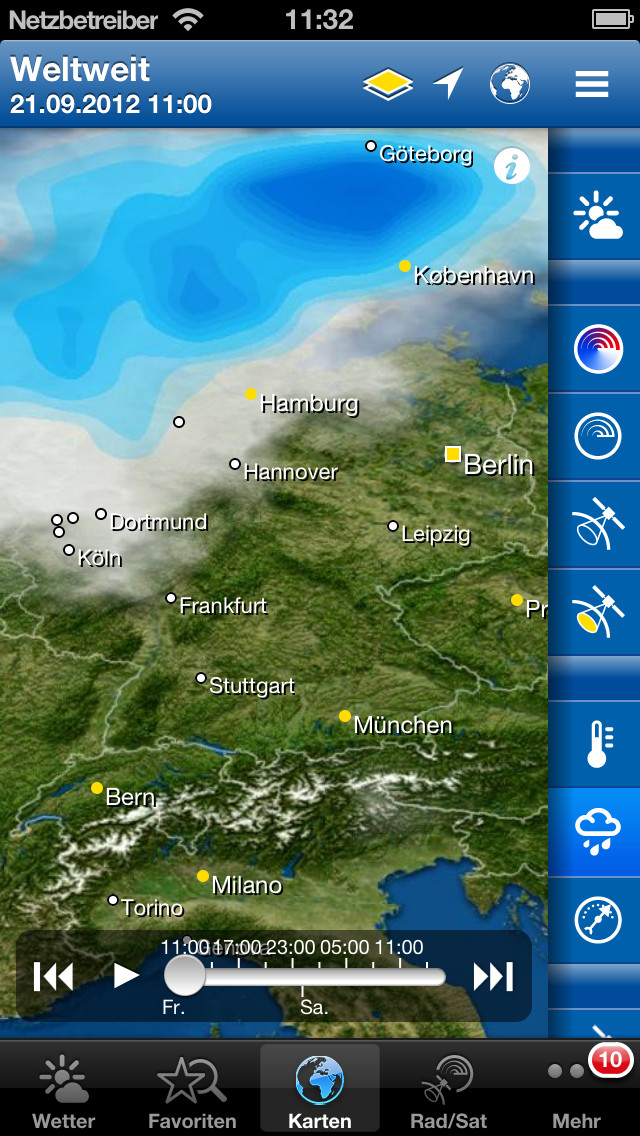Show the precipitation map layer

(597, 832)
